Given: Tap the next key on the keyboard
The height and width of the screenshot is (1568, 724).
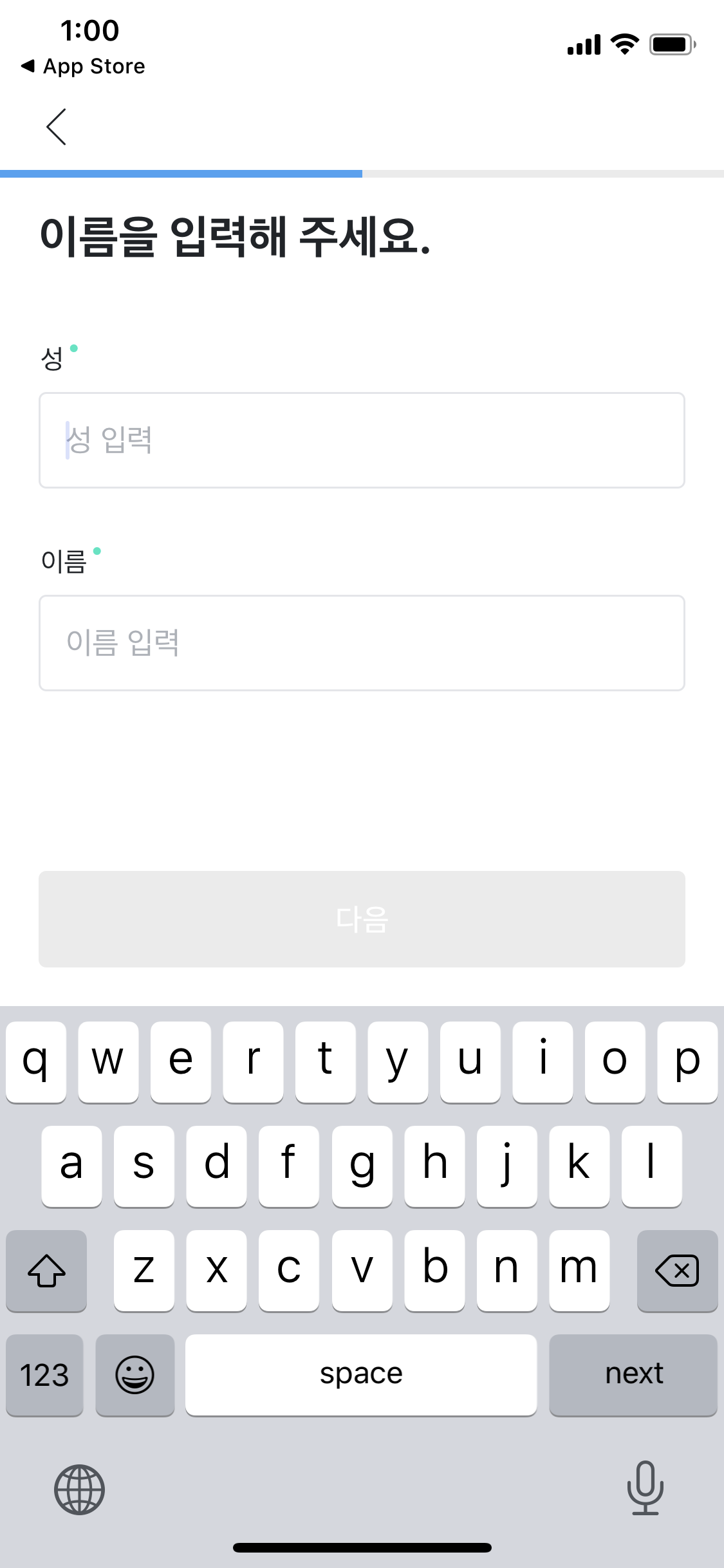Looking at the screenshot, I should tap(633, 1375).
